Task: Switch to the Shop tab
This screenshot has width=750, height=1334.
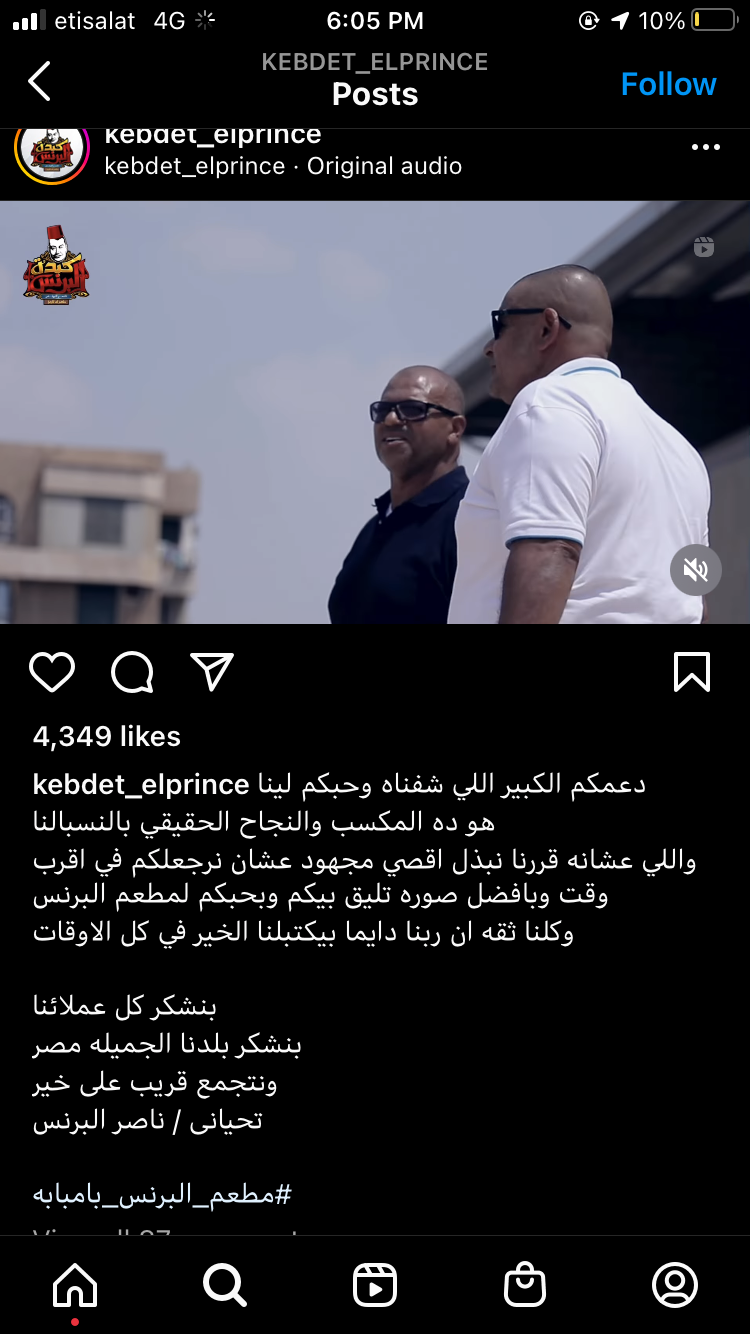Action: pos(525,1285)
